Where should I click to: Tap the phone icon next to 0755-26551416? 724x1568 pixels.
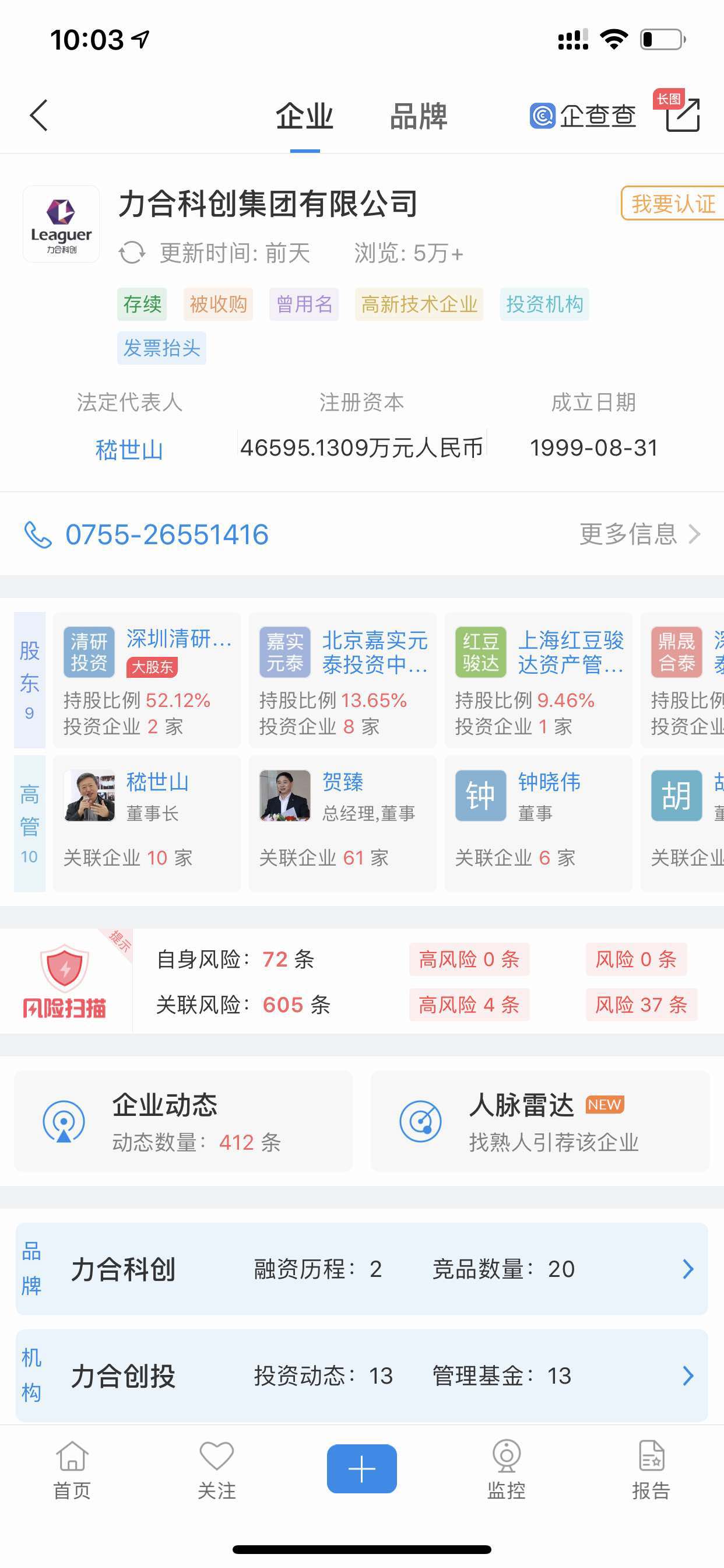click(x=38, y=533)
